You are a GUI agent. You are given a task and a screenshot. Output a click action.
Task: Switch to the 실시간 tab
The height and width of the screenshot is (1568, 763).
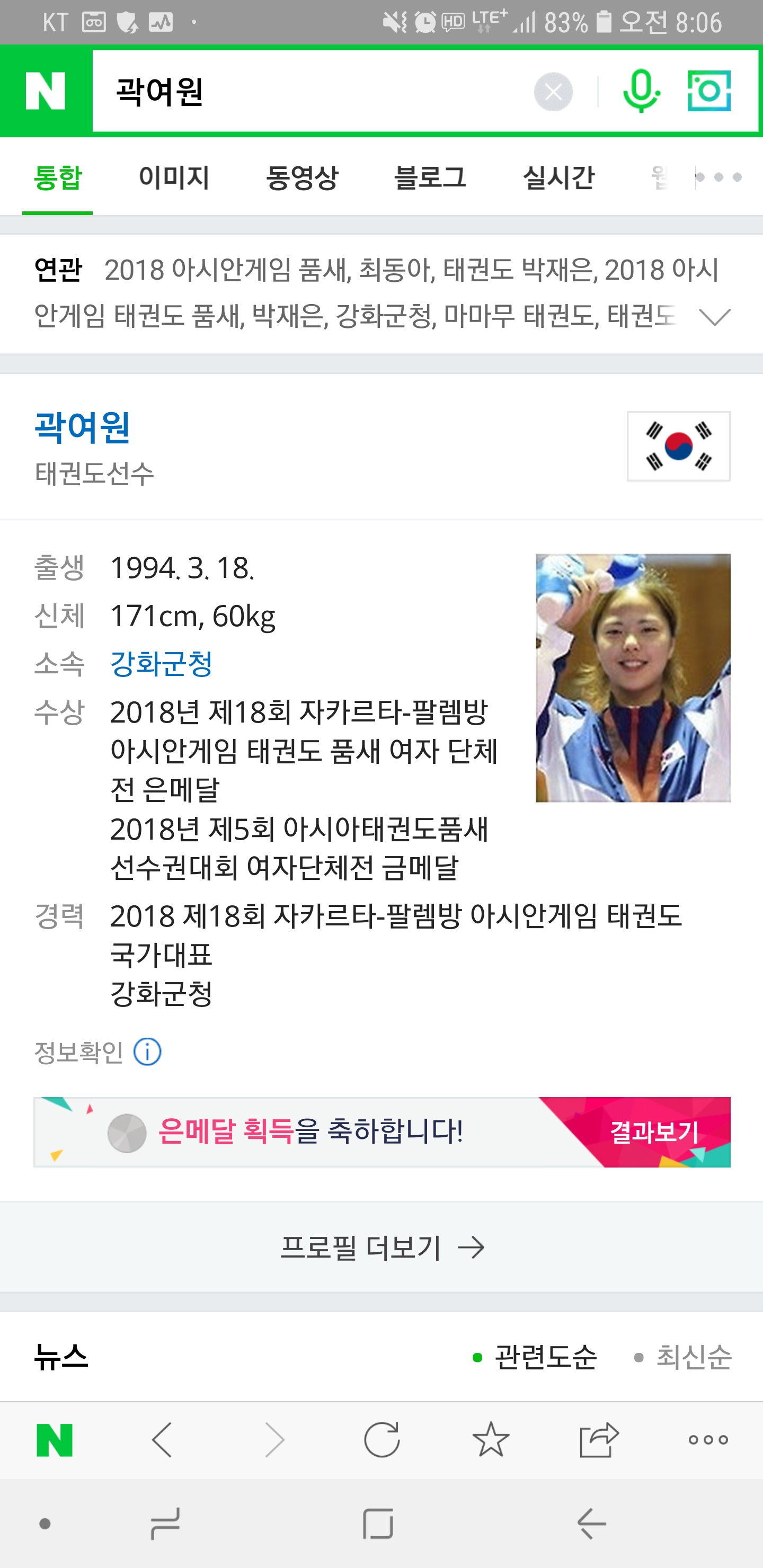[x=558, y=178]
